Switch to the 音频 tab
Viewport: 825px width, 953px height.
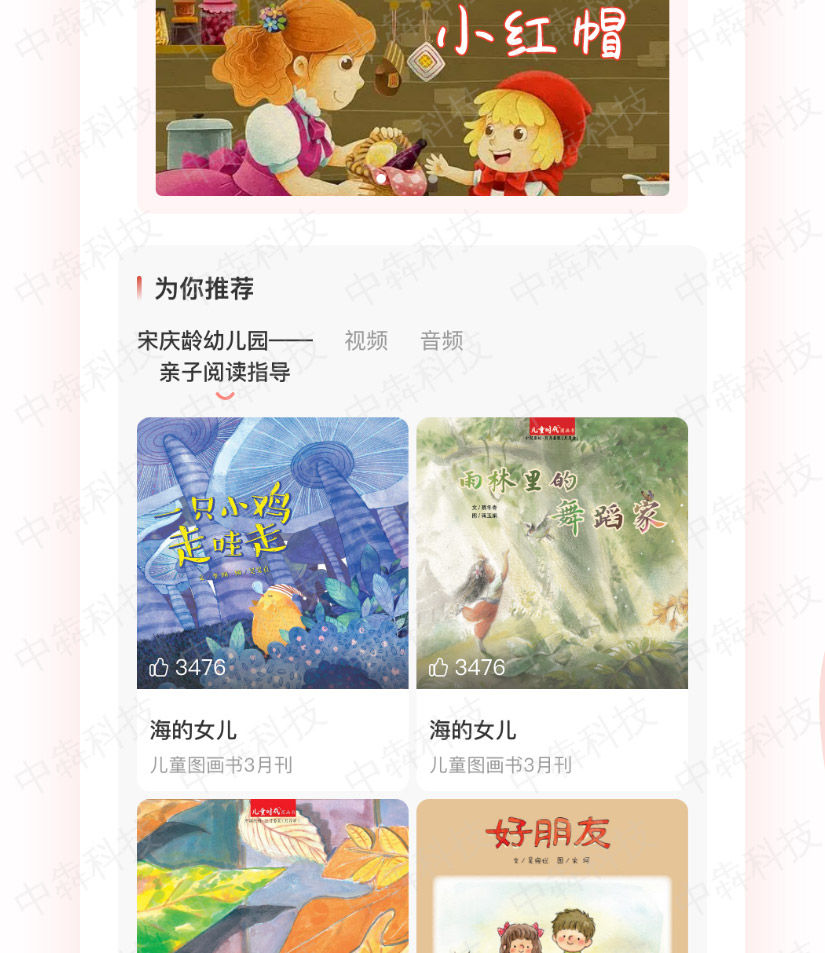(441, 341)
